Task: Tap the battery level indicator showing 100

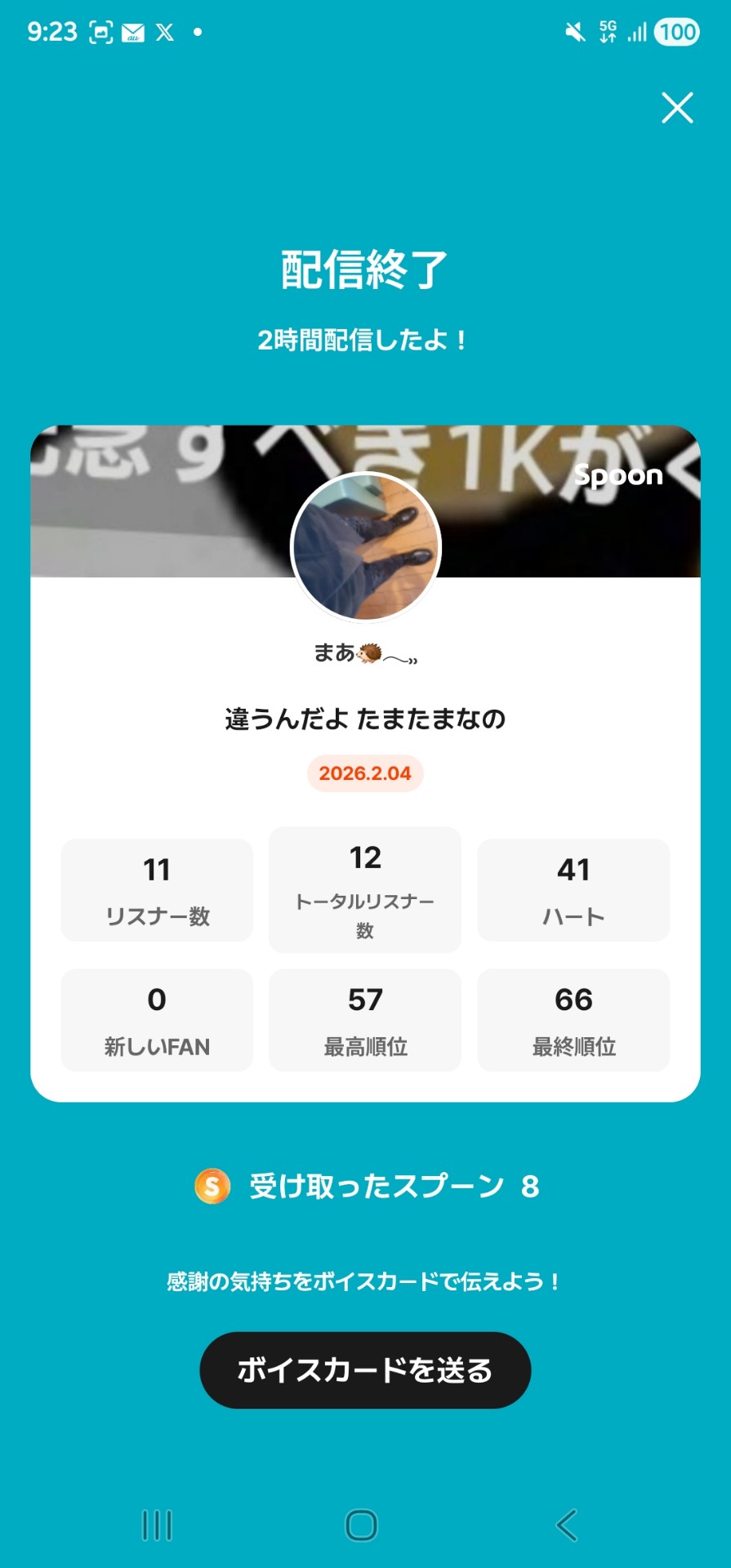Action: point(676,31)
